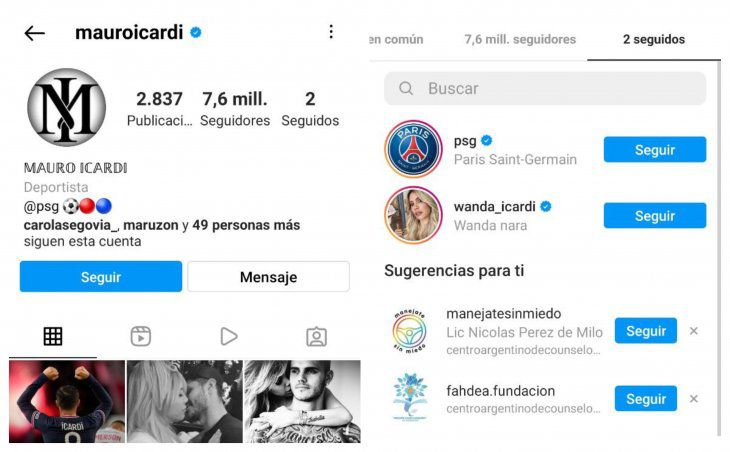The width and height of the screenshot is (730, 452).
Task: Open wanda_icardi profile row
Action: 490,215
